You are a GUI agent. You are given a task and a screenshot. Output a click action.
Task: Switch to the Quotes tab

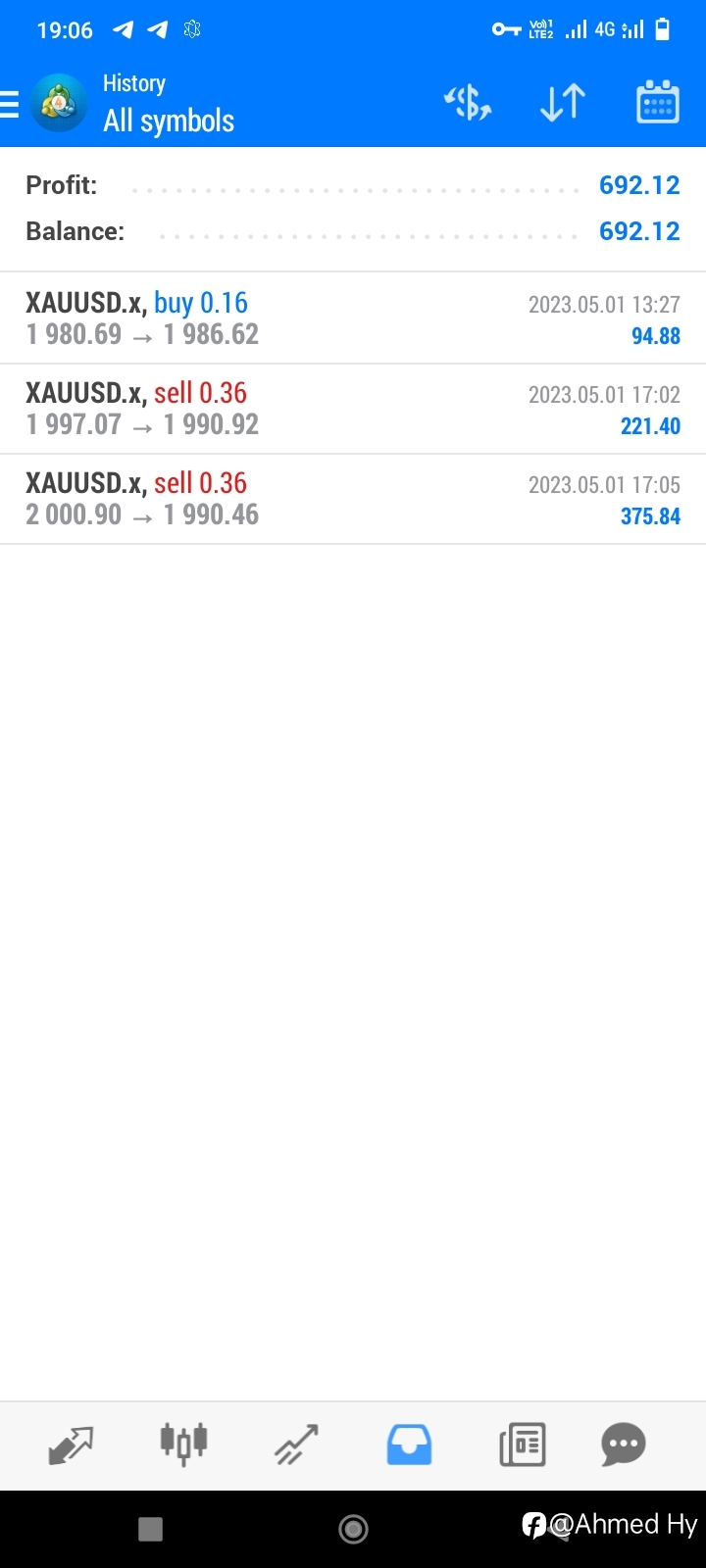(71, 1445)
